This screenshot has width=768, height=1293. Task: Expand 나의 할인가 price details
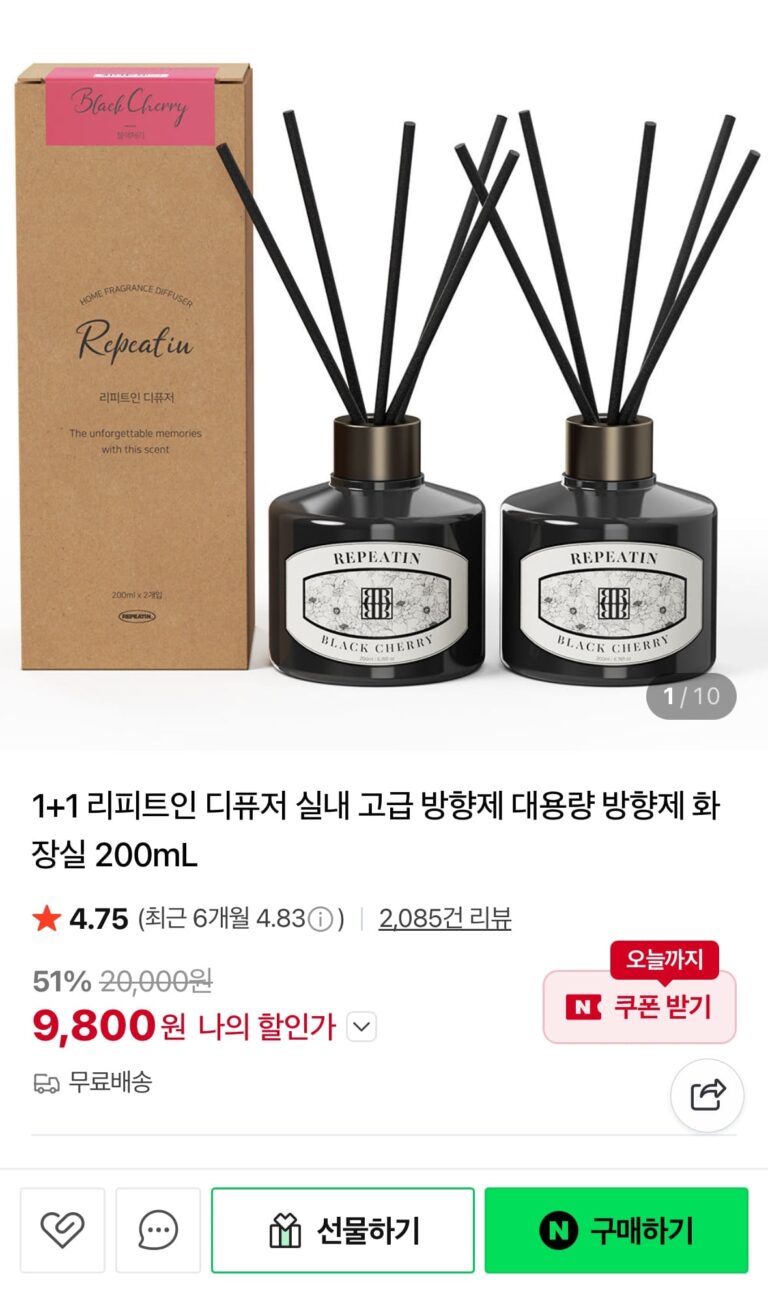click(362, 1026)
